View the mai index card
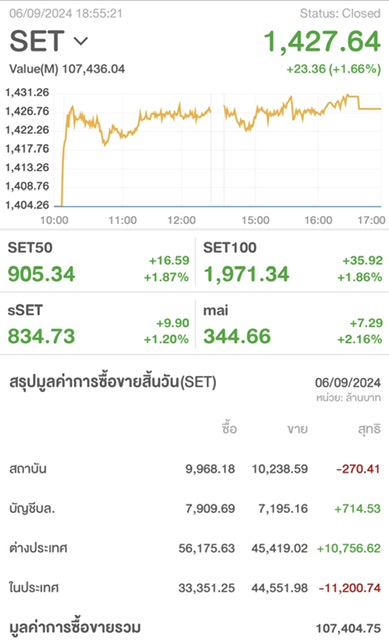Screen dimensions: 389x640 (x=292, y=324)
